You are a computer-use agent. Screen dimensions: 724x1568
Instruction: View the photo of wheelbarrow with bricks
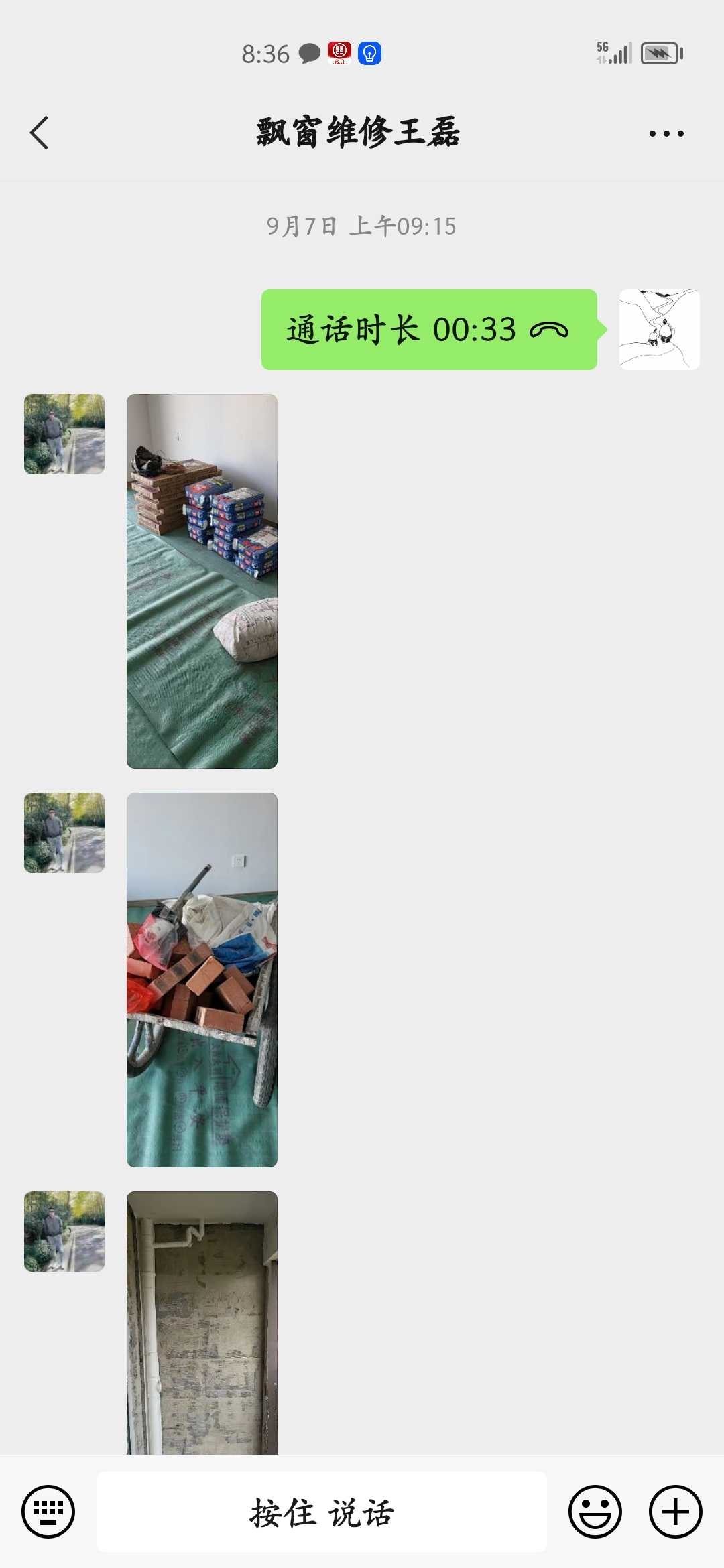click(x=202, y=980)
